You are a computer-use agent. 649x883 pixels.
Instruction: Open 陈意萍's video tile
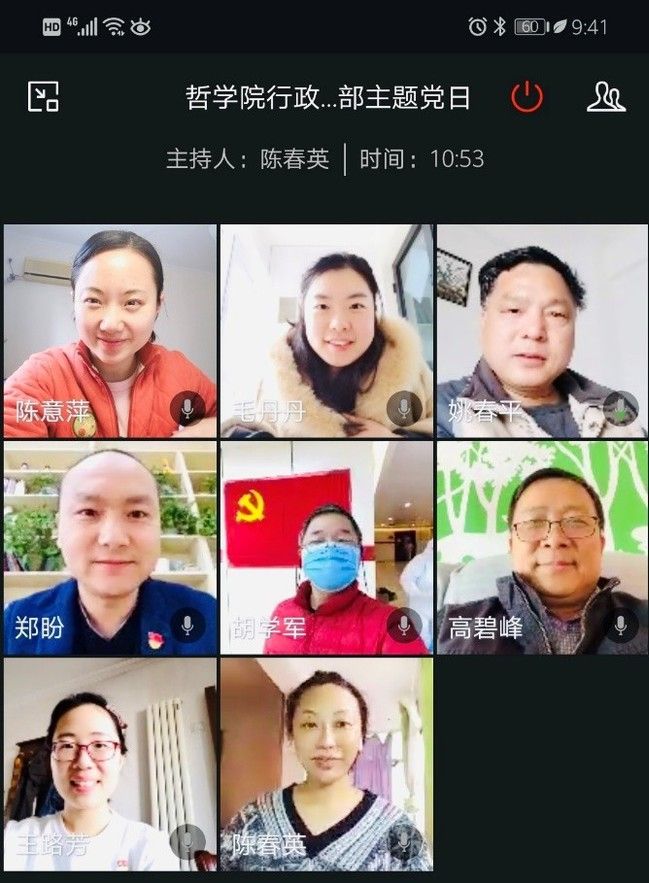point(110,330)
